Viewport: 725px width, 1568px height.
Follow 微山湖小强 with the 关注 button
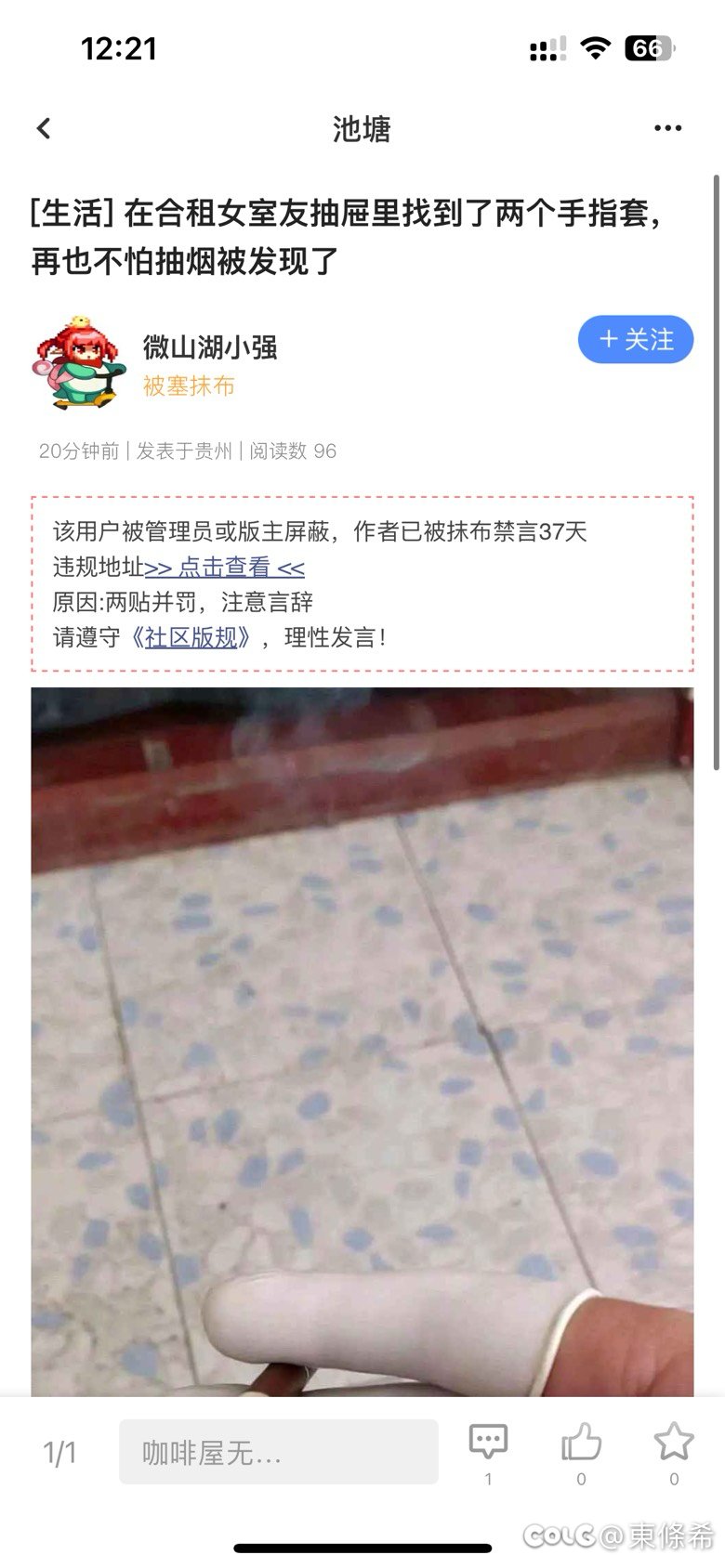[636, 340]
